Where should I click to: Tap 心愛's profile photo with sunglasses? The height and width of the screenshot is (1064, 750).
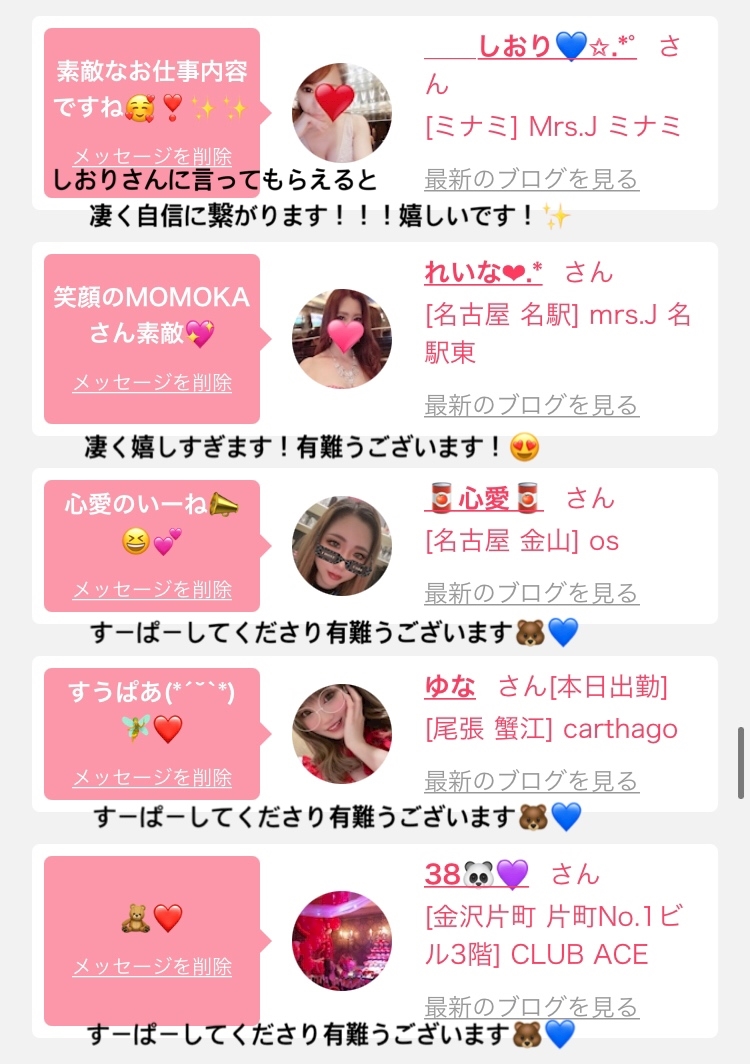point(341,546)
